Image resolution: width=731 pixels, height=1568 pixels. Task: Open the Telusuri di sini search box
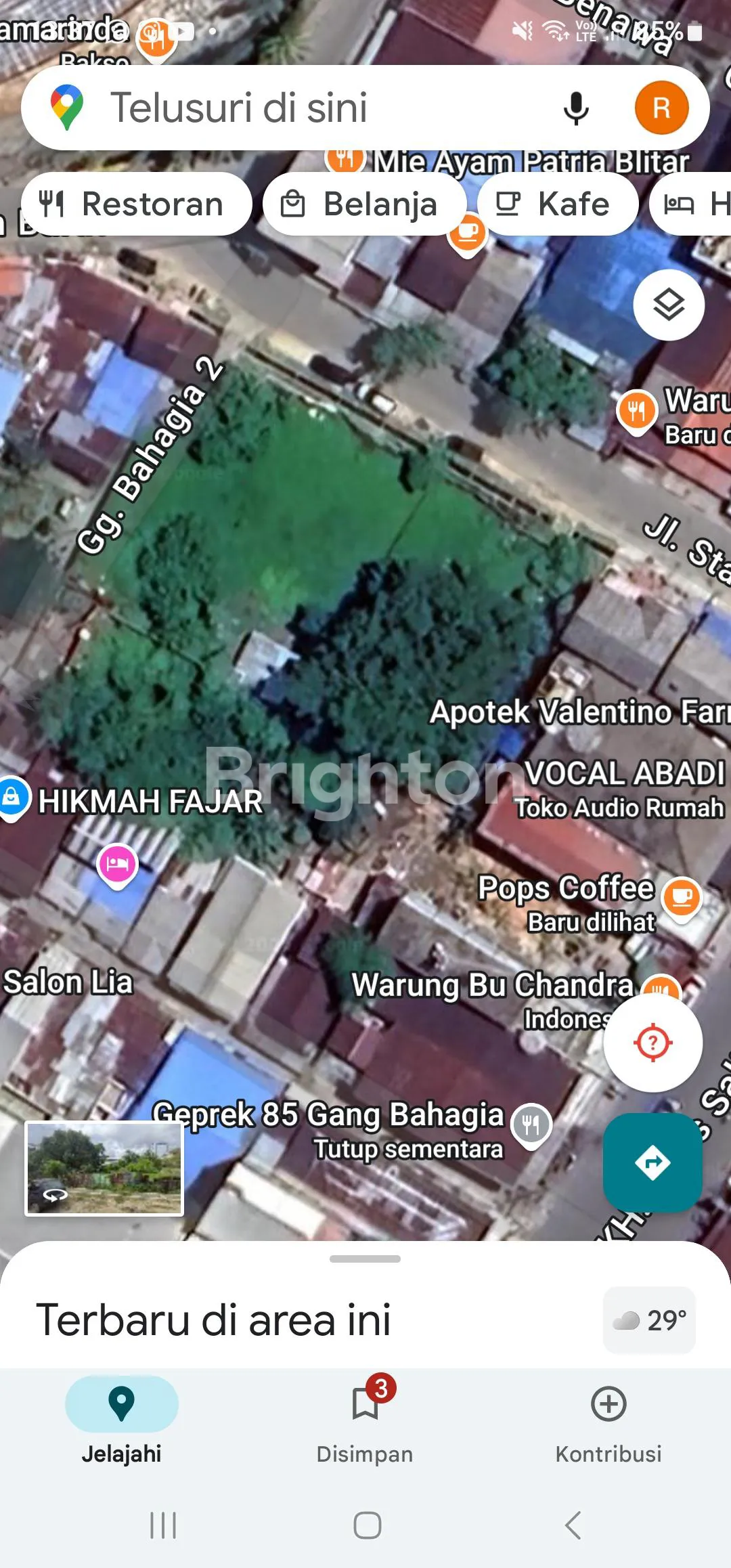(305, 108)
